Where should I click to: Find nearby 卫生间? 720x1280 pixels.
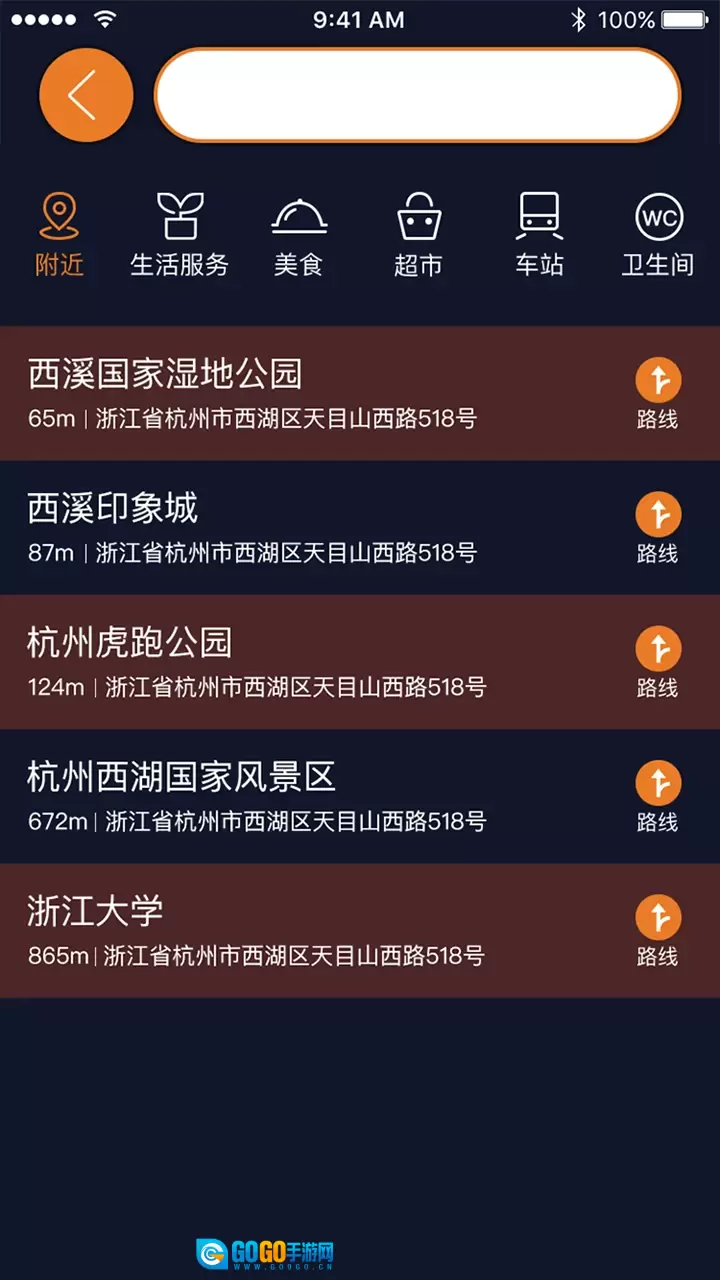coord(658,236)
